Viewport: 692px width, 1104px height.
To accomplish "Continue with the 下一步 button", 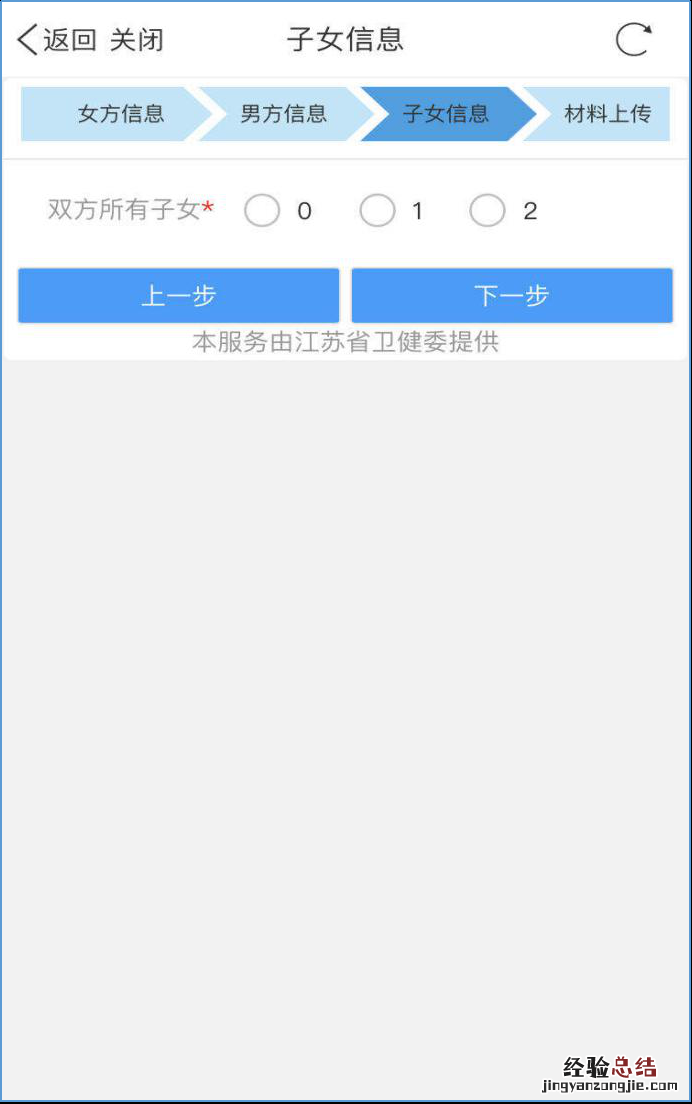I will [511, 296].
